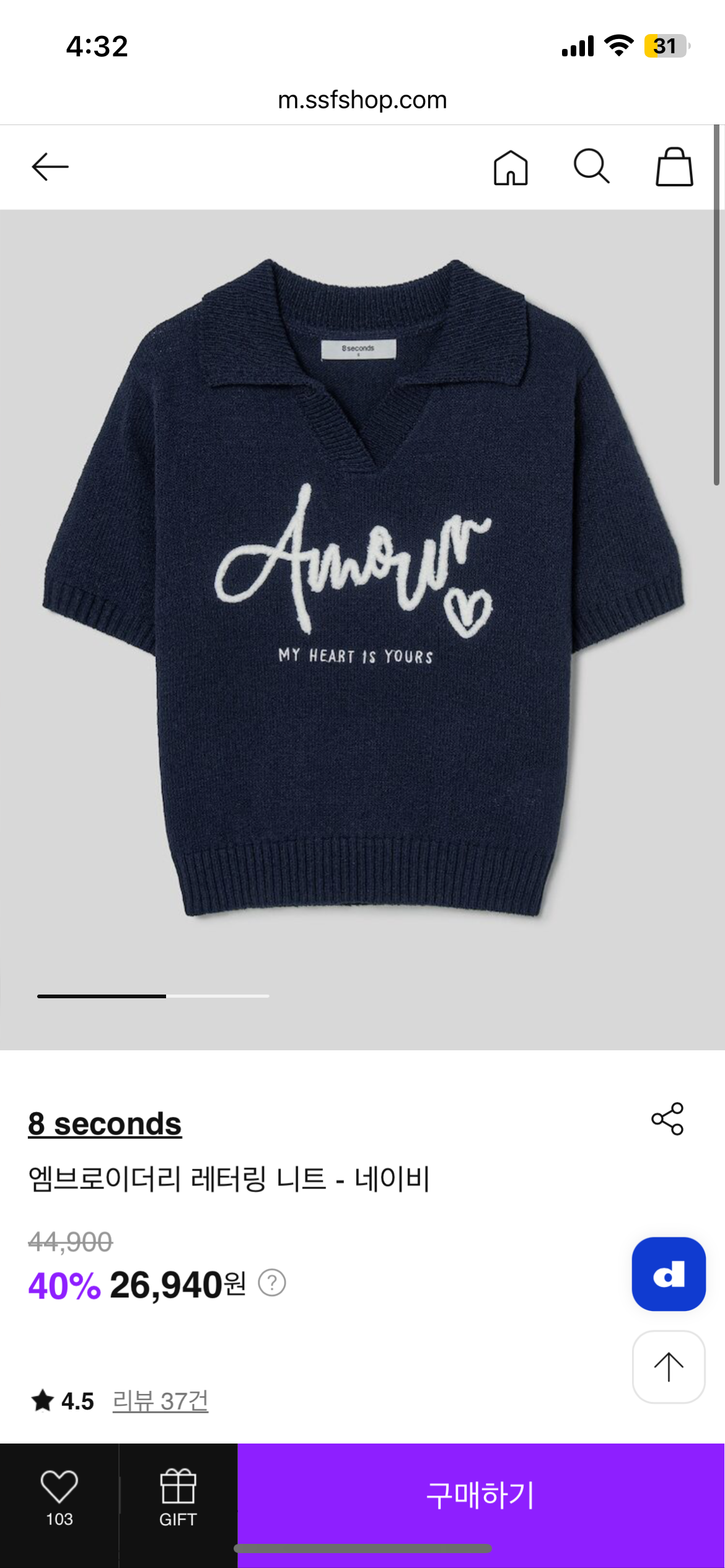725x1568 pixels.
Task: Send this item as a GIFT
Action: 178,1497
